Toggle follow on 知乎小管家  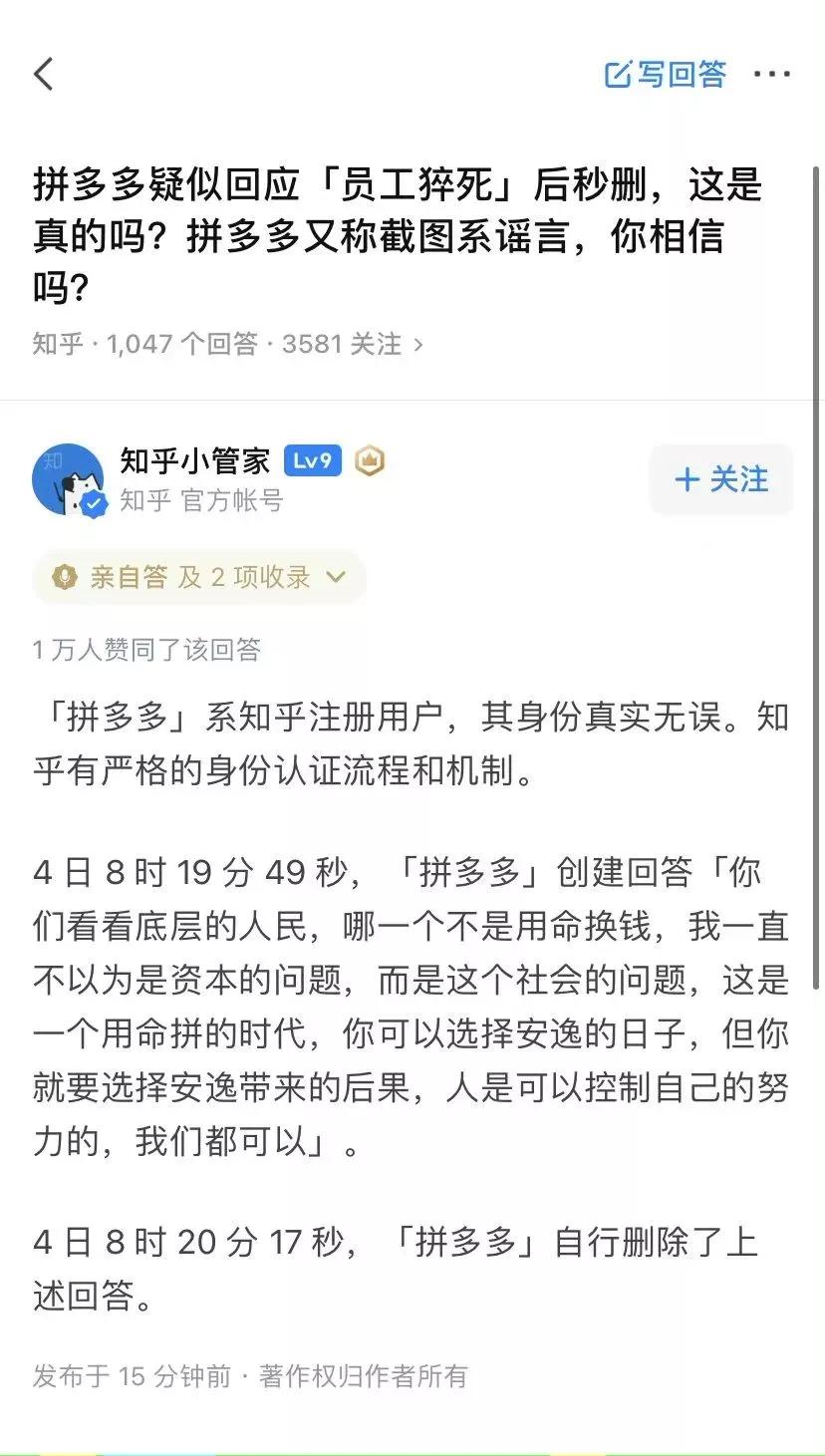(721, 479)
